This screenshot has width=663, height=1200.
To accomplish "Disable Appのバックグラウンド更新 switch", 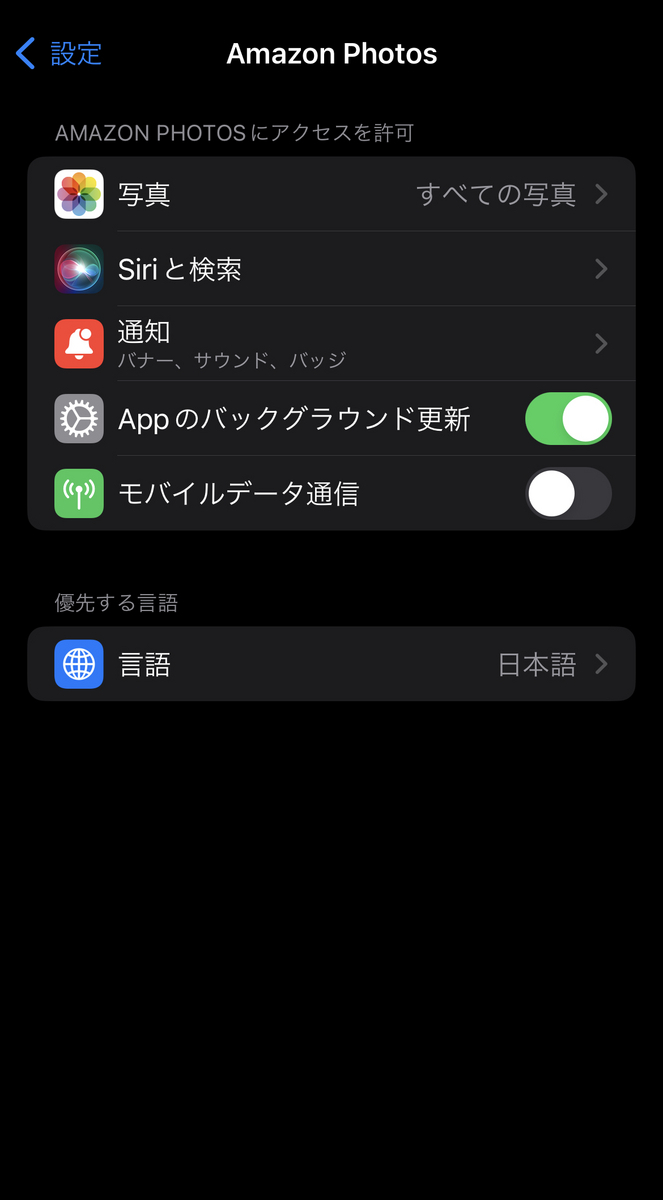I will (568, 418).
